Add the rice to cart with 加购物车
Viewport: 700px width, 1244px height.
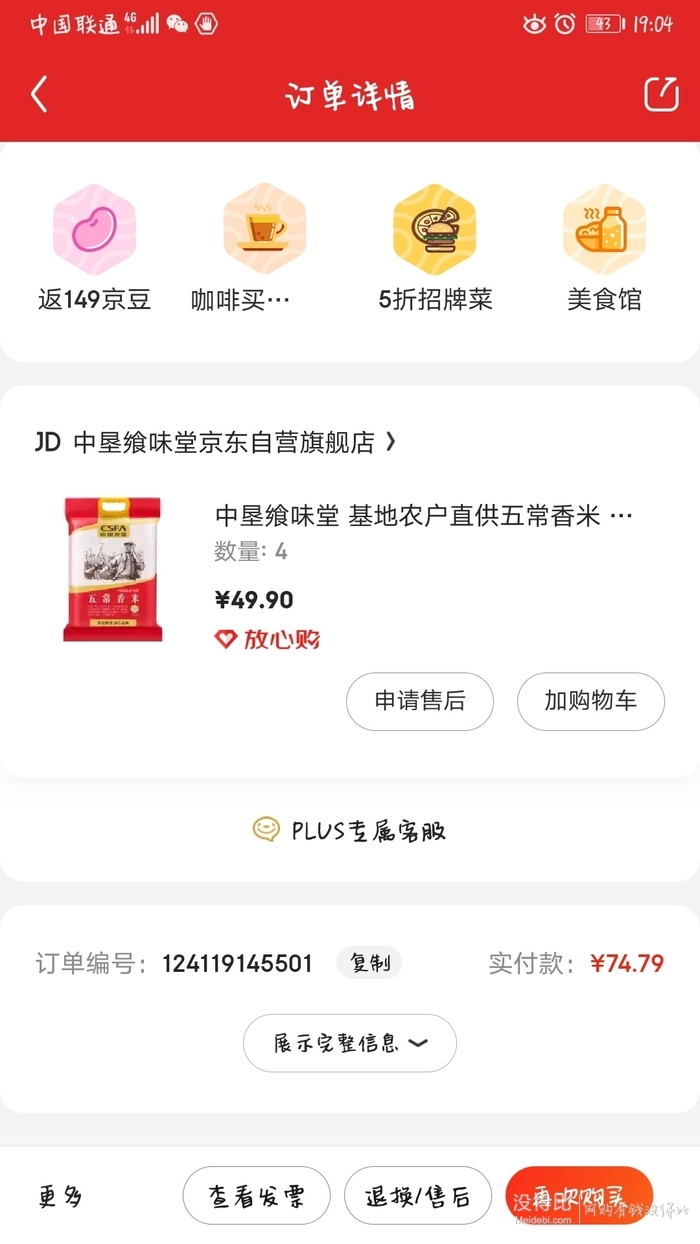[590, 701]
